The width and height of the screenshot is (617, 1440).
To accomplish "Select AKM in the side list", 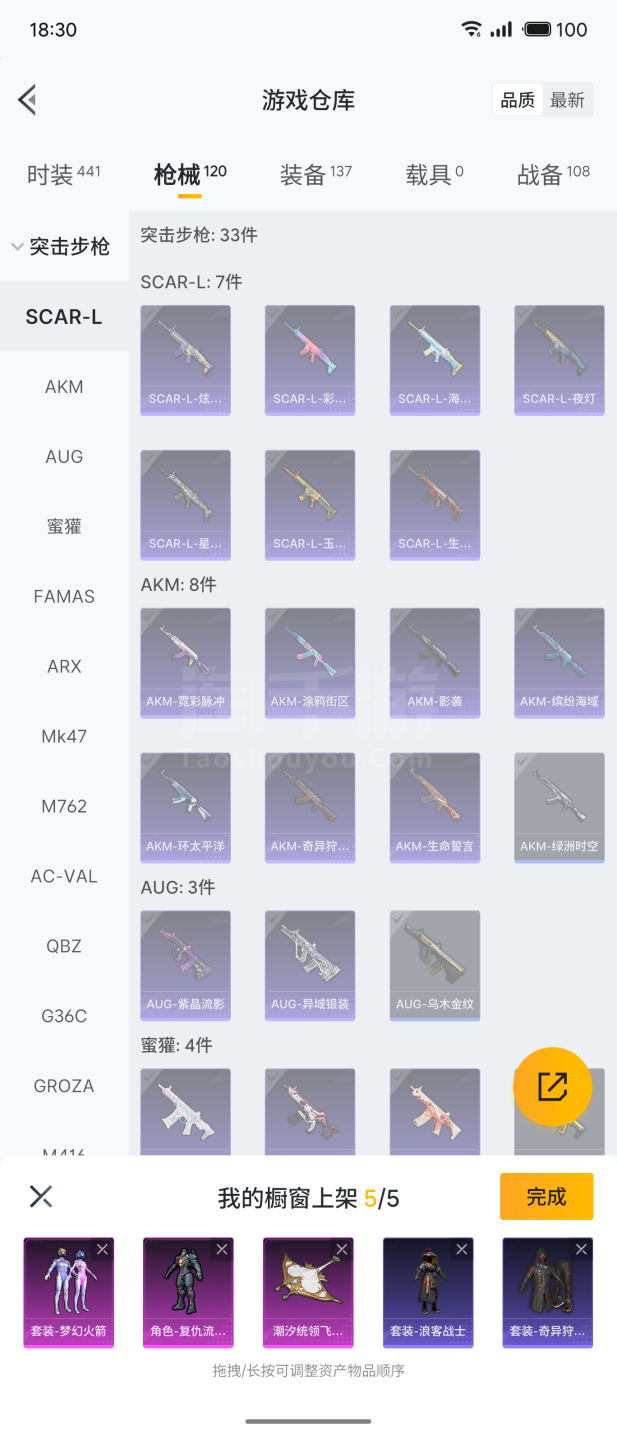I will point(64,387).
